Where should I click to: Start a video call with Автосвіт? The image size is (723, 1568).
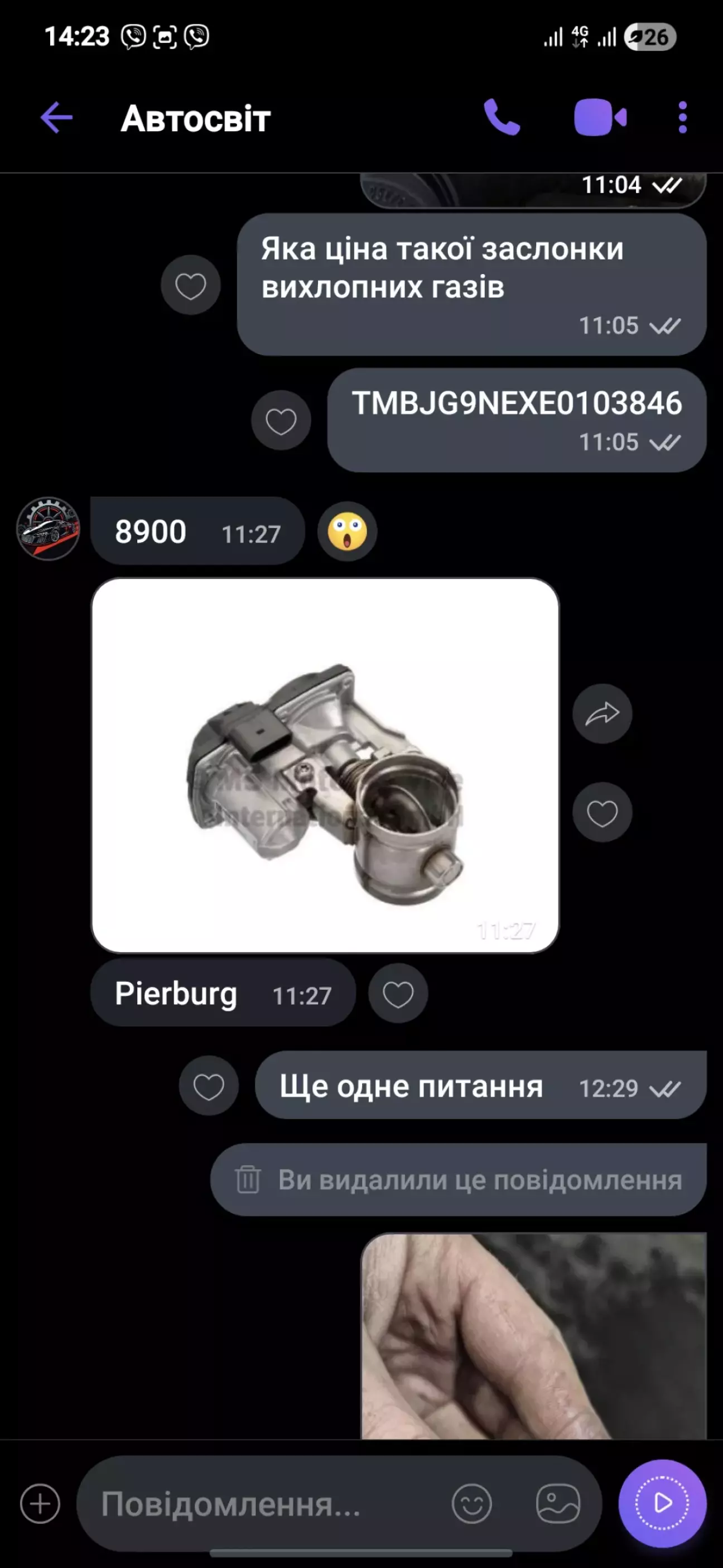(x=600, y=117)
